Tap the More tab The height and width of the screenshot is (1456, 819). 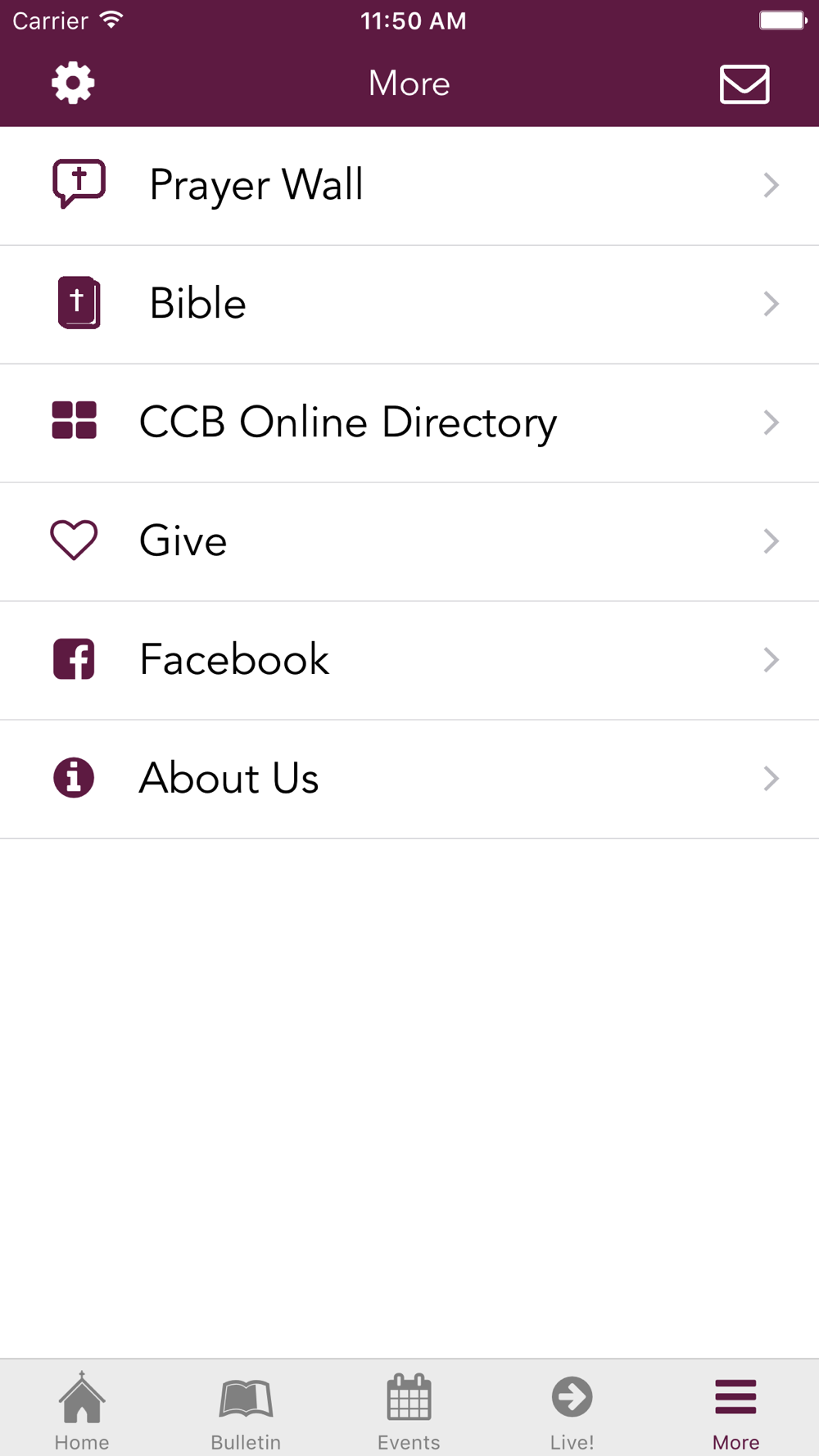pyautogui.click(x=735, y=1410)
